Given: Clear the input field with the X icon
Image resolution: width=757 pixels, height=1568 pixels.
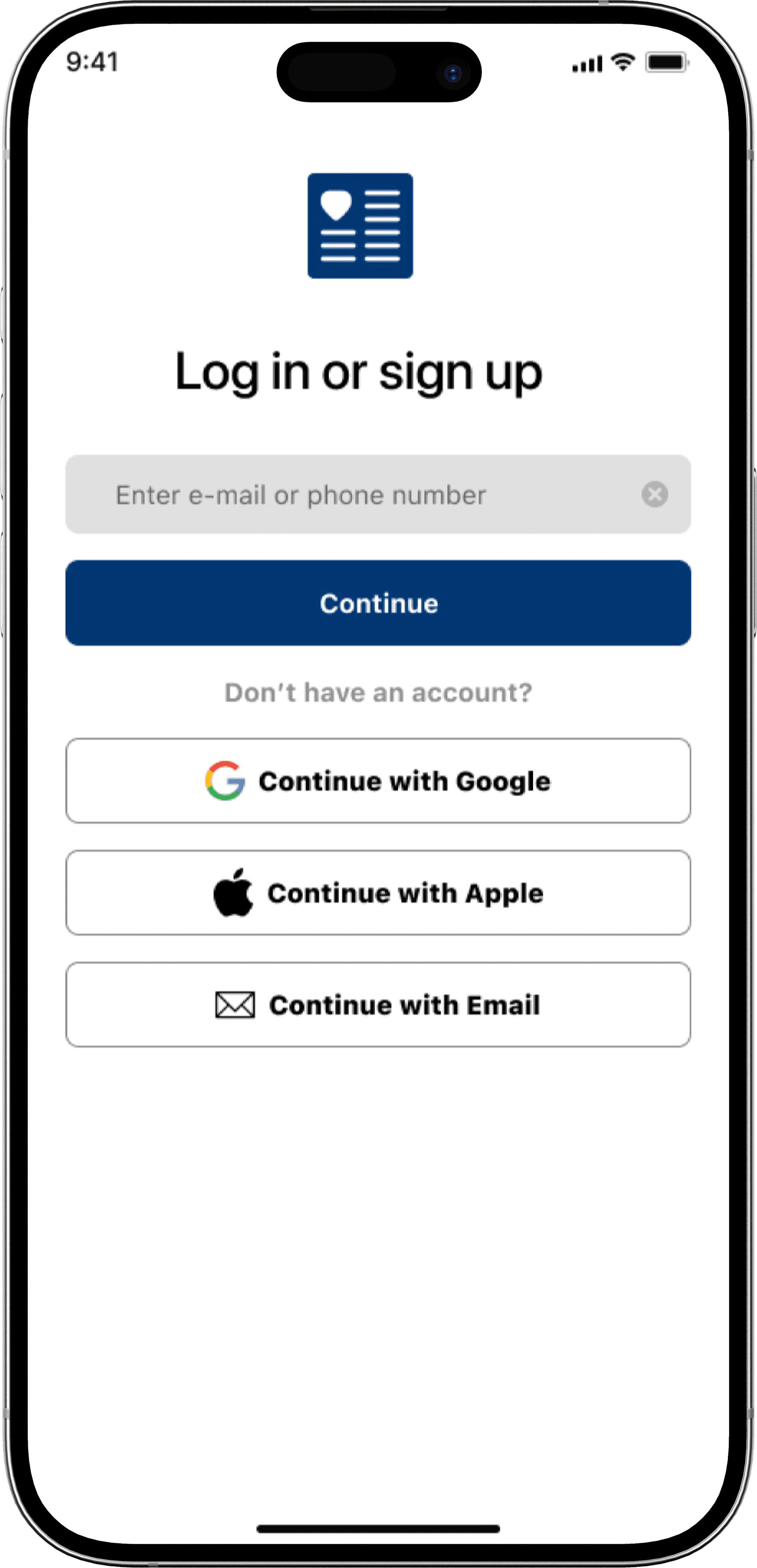Looking at the screenshot, I should tap(655, 494).
